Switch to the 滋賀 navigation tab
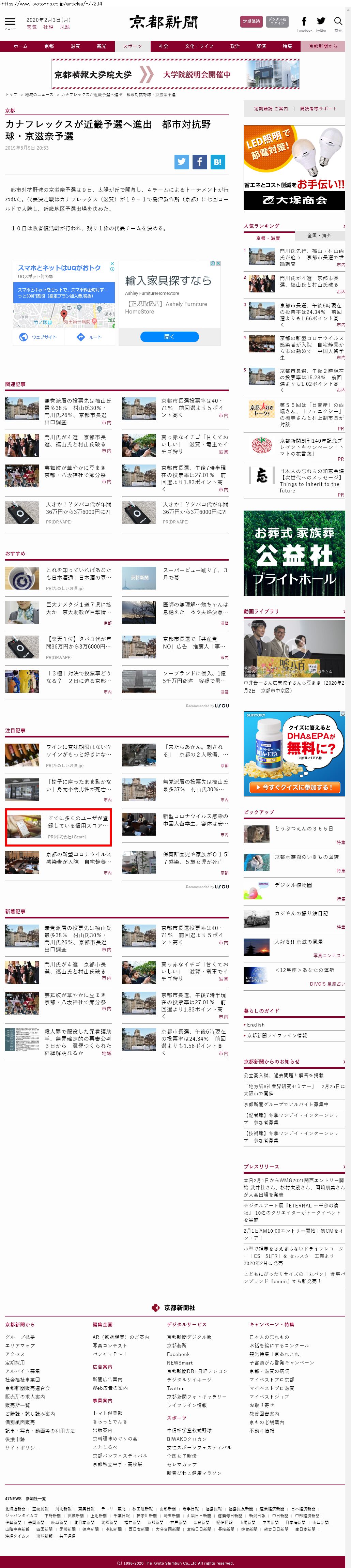The height and width of the screenshot is (1568, 351). click(75, 46)
